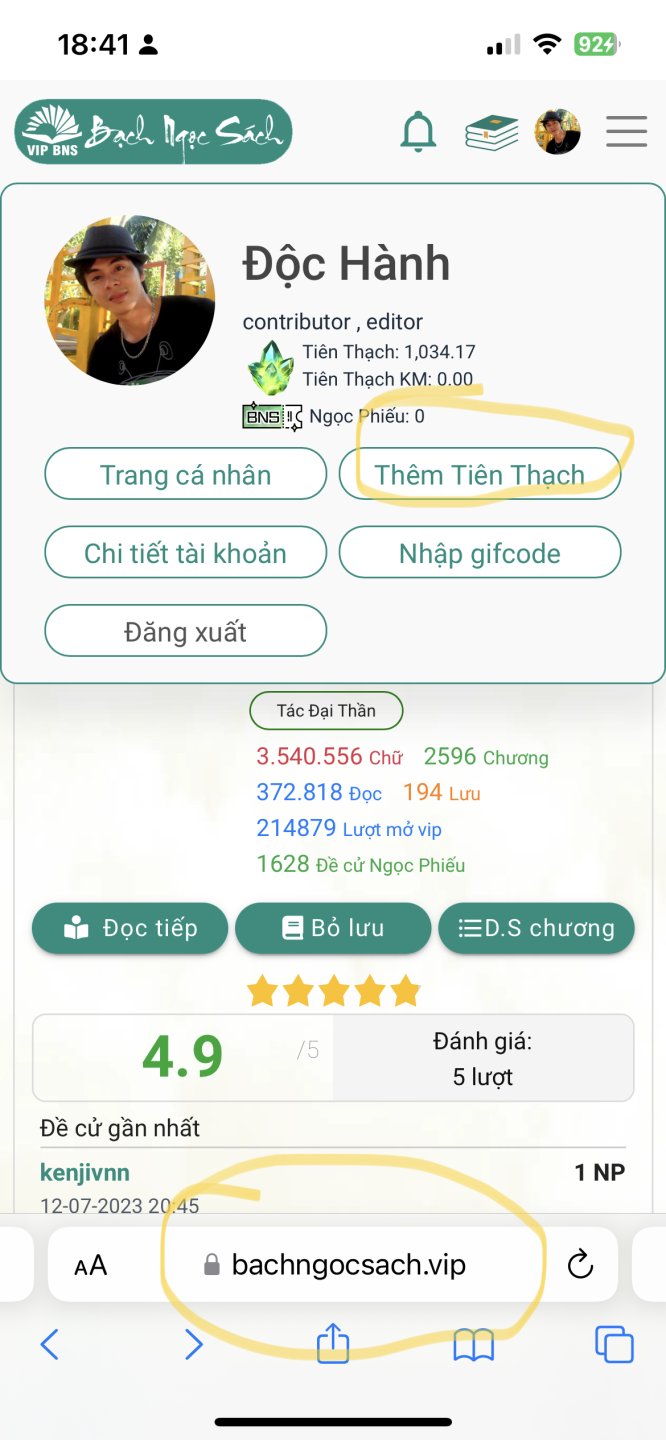Image resolution: width=666 pixels, height=1440 pixels.
Task: Go back in Safari browser
Action: click(x=50, y=1344)
